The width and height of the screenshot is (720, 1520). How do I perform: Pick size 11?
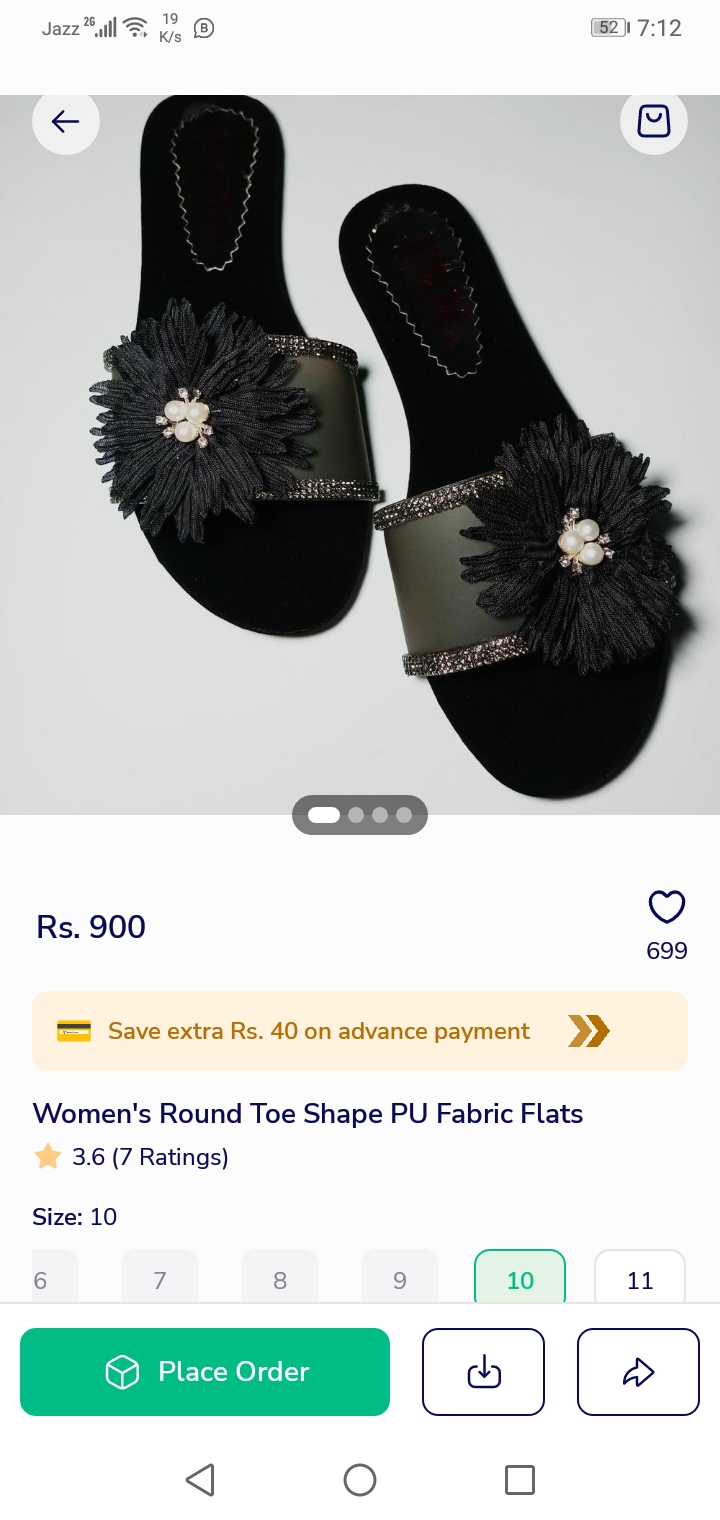(640, 1279)
